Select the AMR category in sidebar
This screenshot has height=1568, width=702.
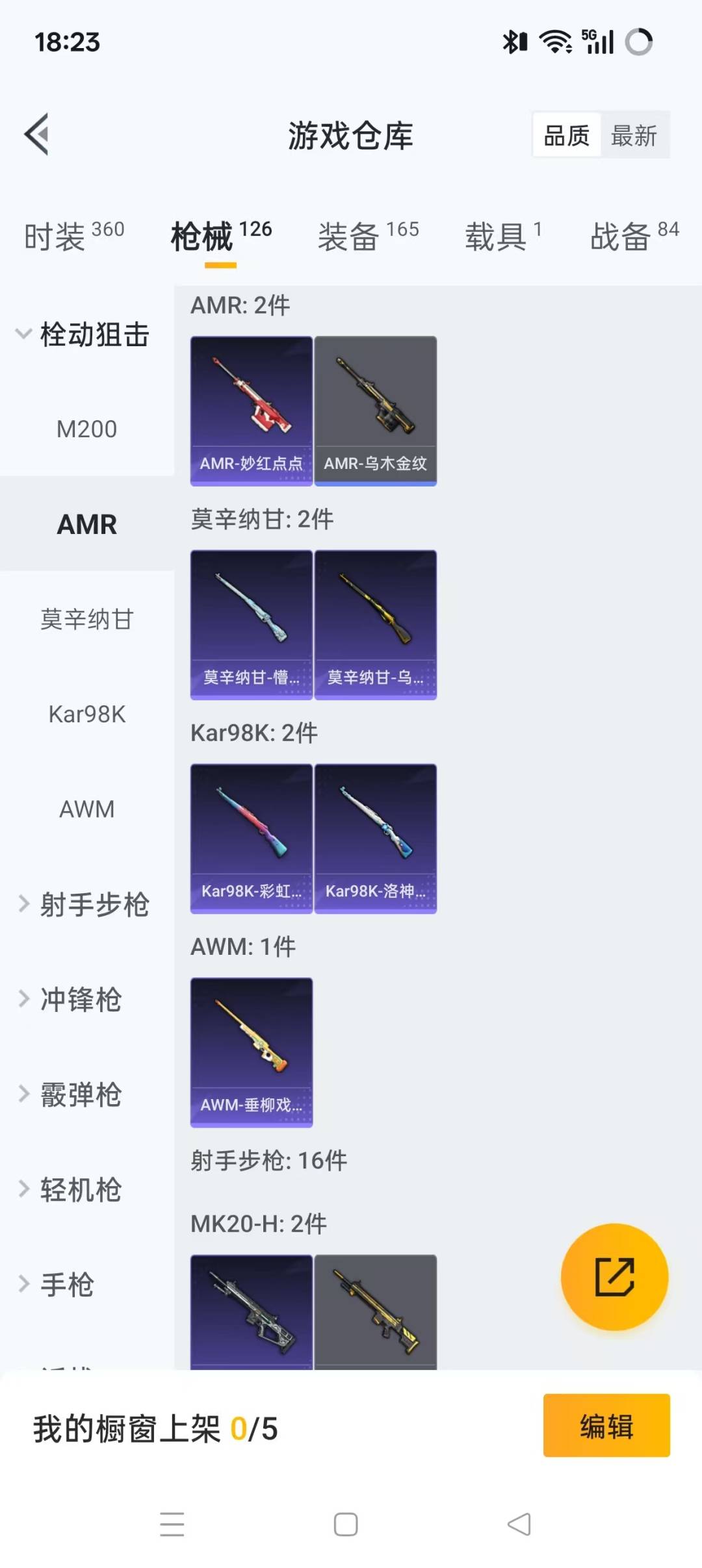pyautogui.click(x=86, y=524)
